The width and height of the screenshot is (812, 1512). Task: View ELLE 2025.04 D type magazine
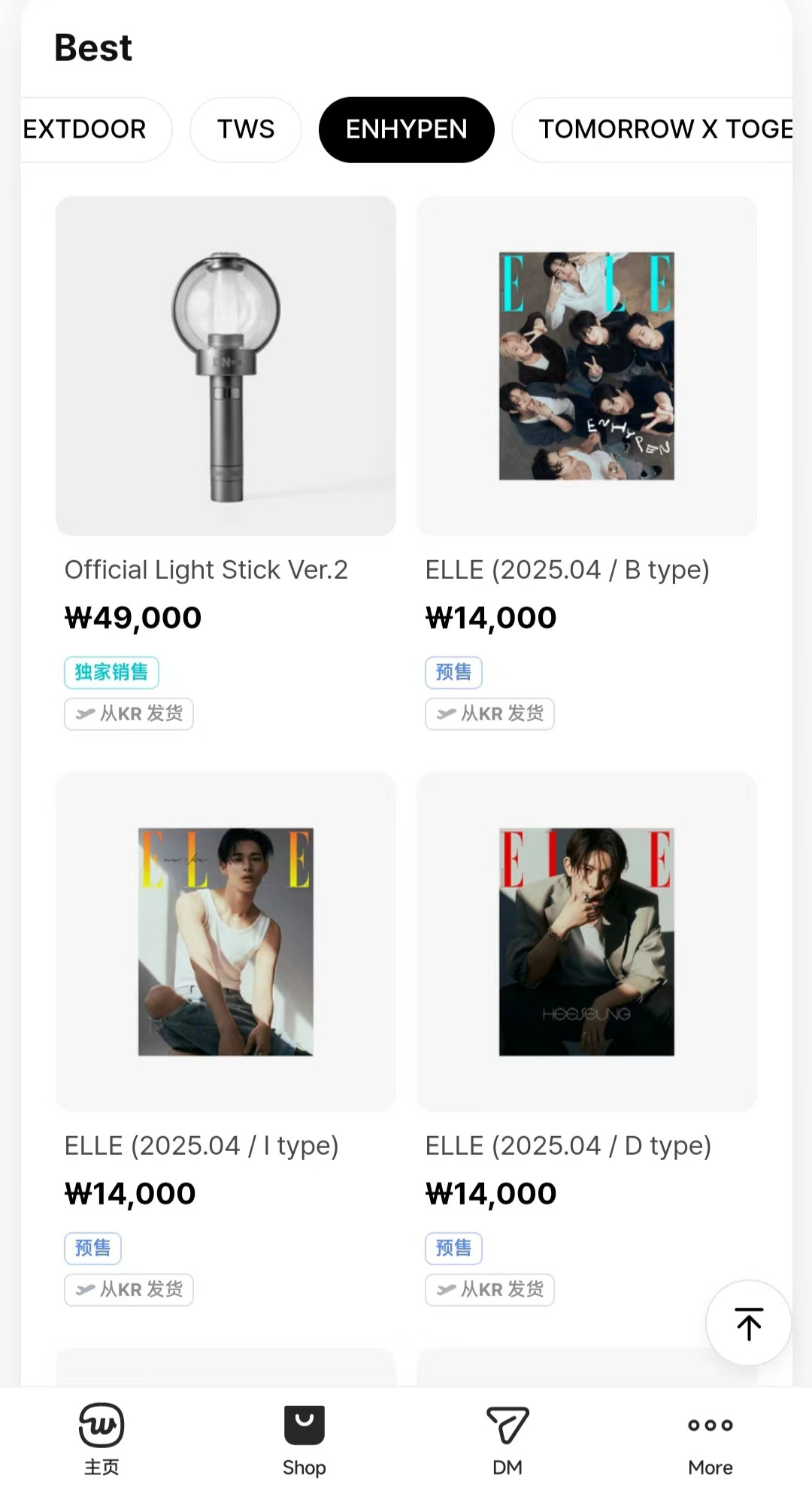tap(586, 942)
